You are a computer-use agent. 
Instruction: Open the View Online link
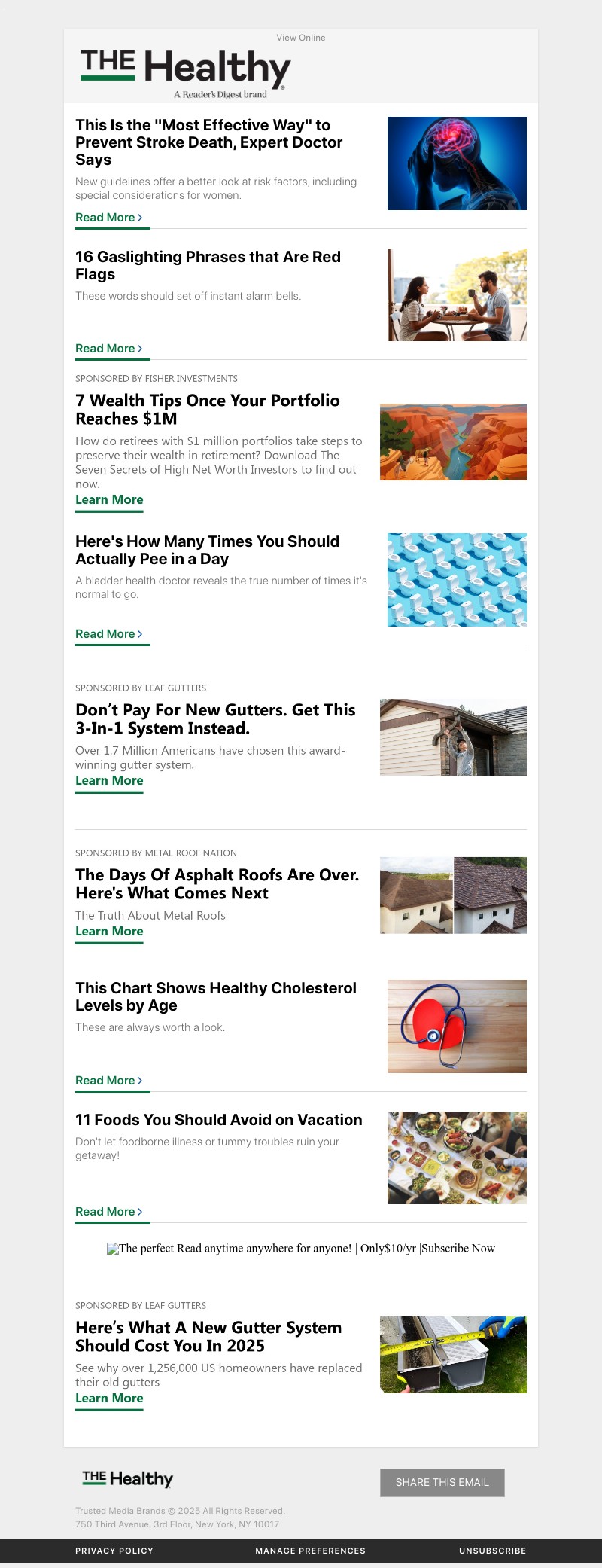tap(301, 38)
